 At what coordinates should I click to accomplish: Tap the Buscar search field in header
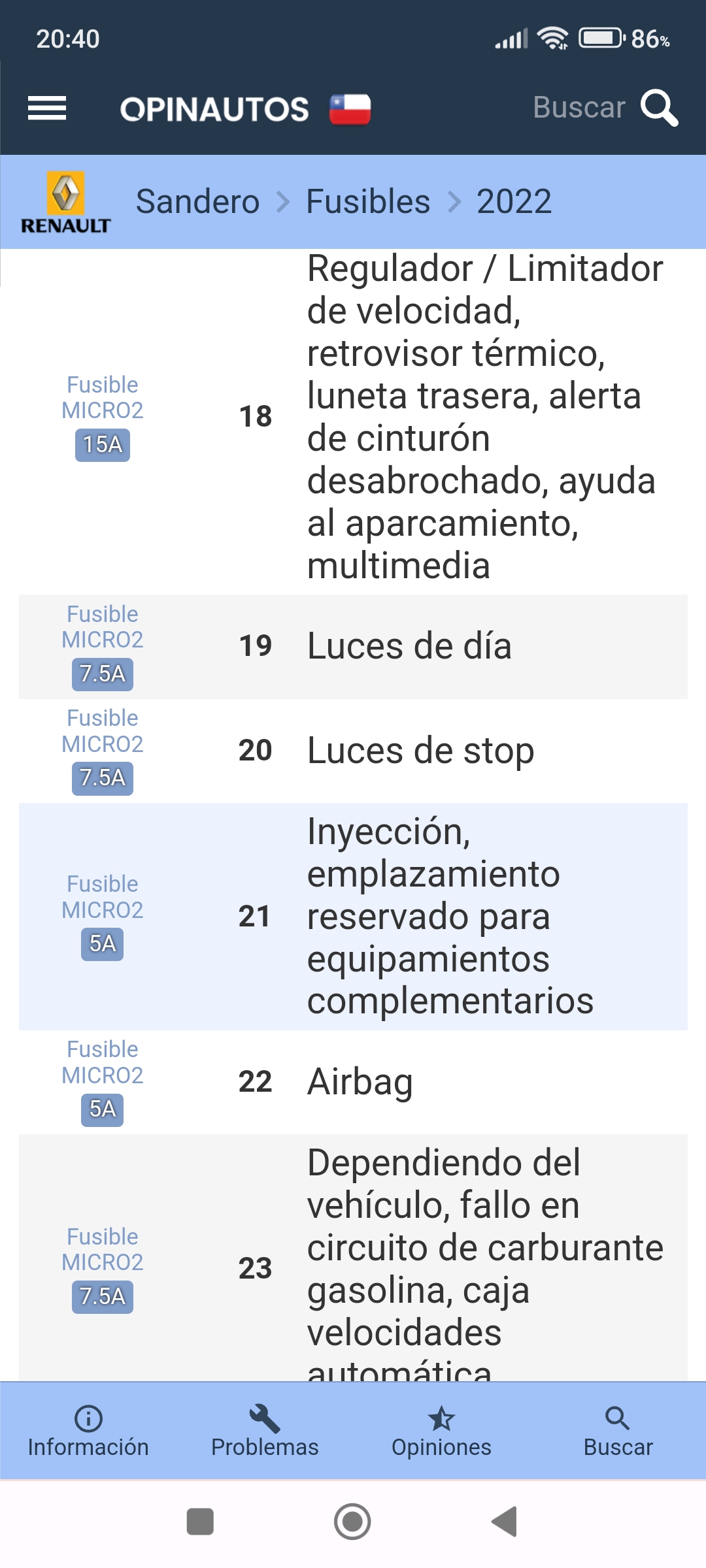605,108
